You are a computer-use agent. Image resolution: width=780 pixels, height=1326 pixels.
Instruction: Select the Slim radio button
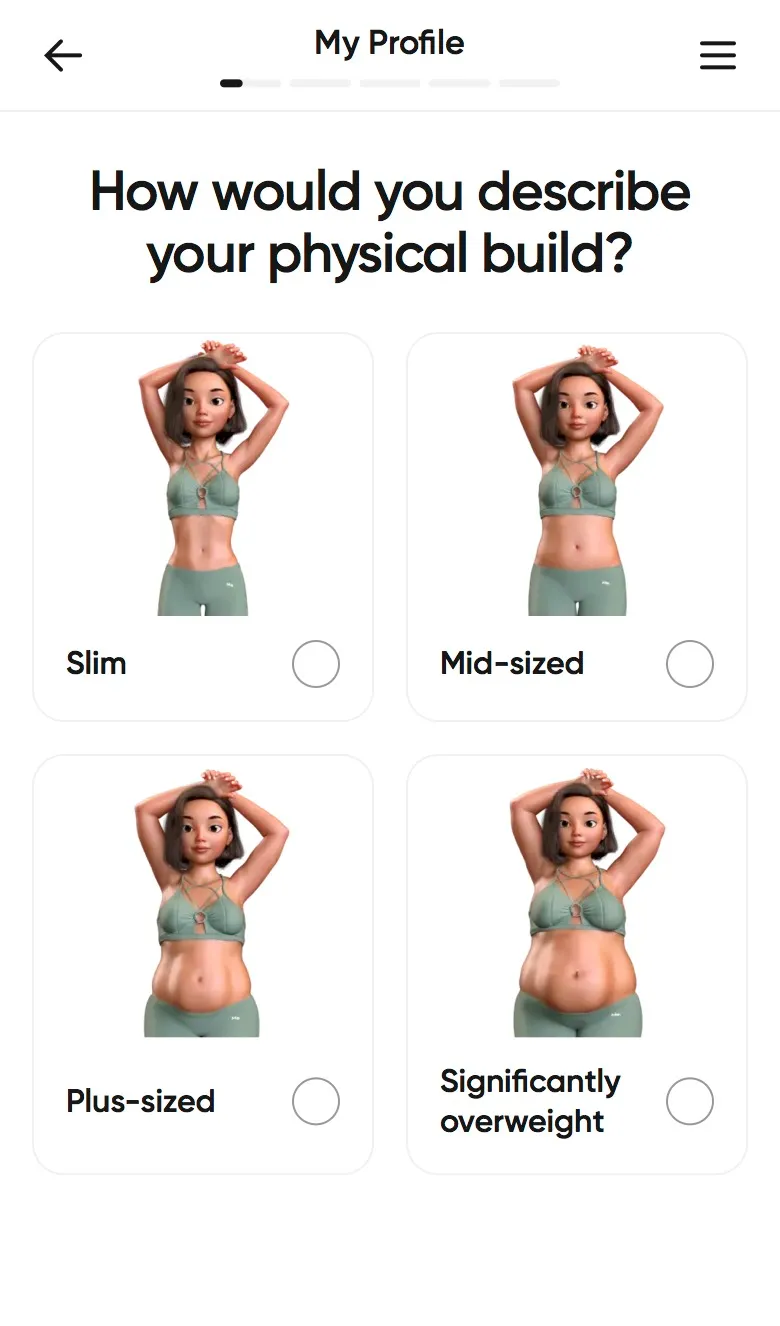[316, 664]
